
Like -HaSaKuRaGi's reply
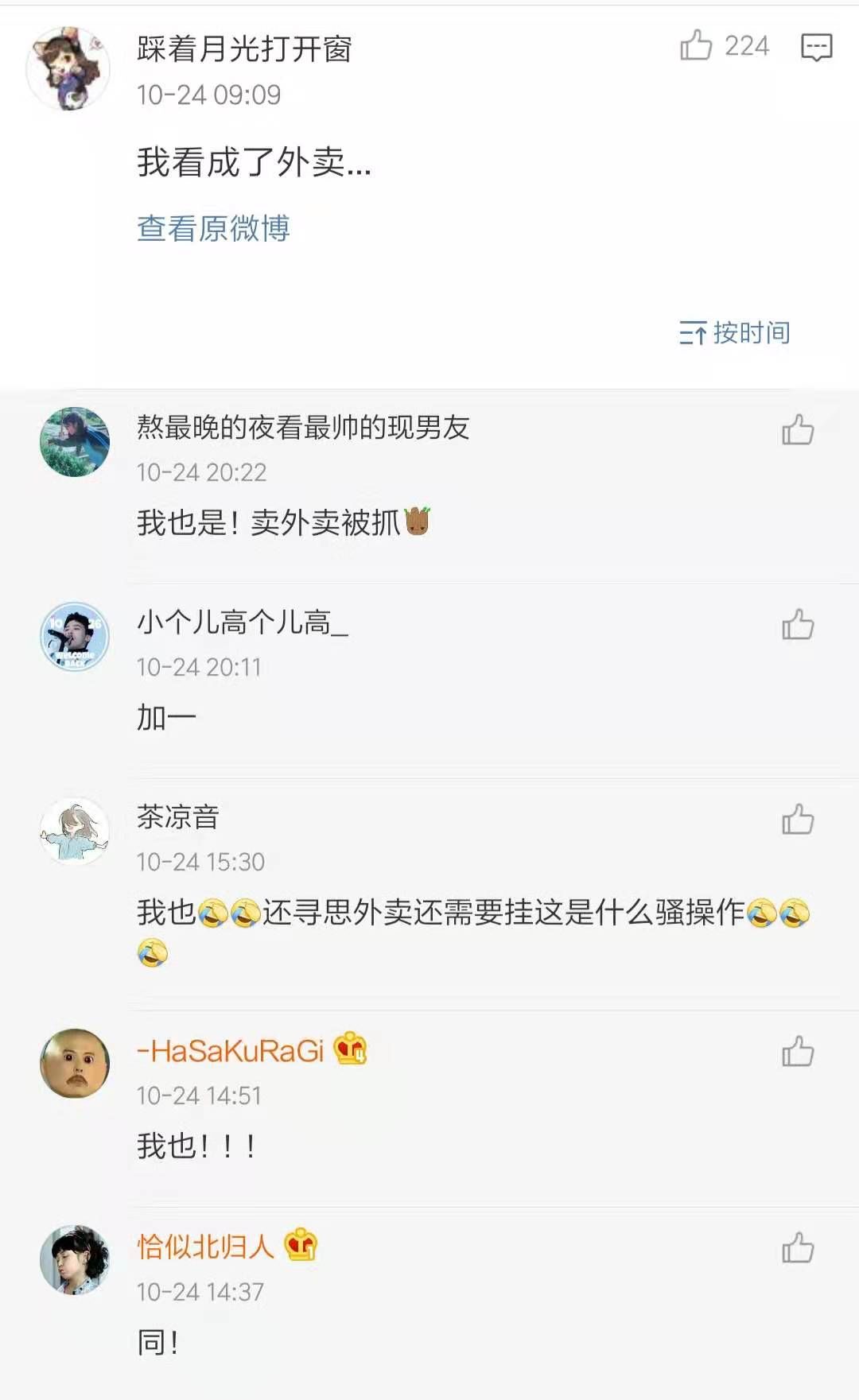[798, 1051]
